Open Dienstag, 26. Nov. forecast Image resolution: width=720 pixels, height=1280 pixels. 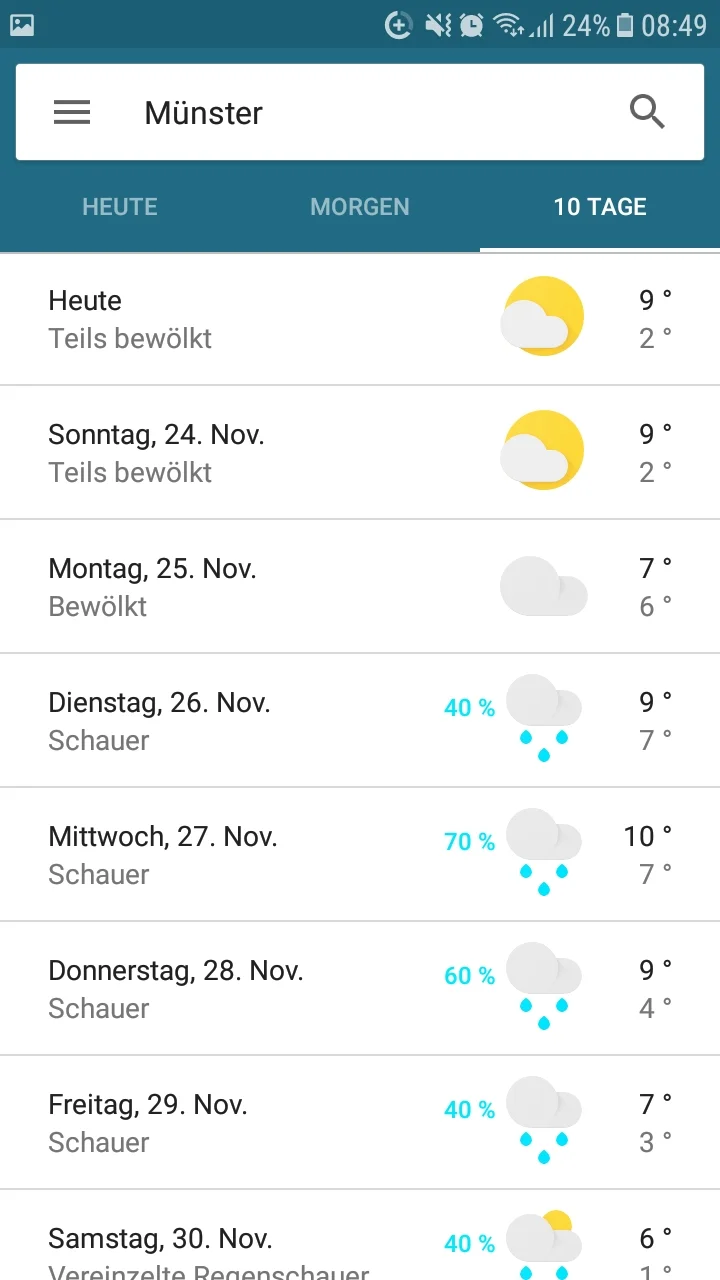pos(360,721)
